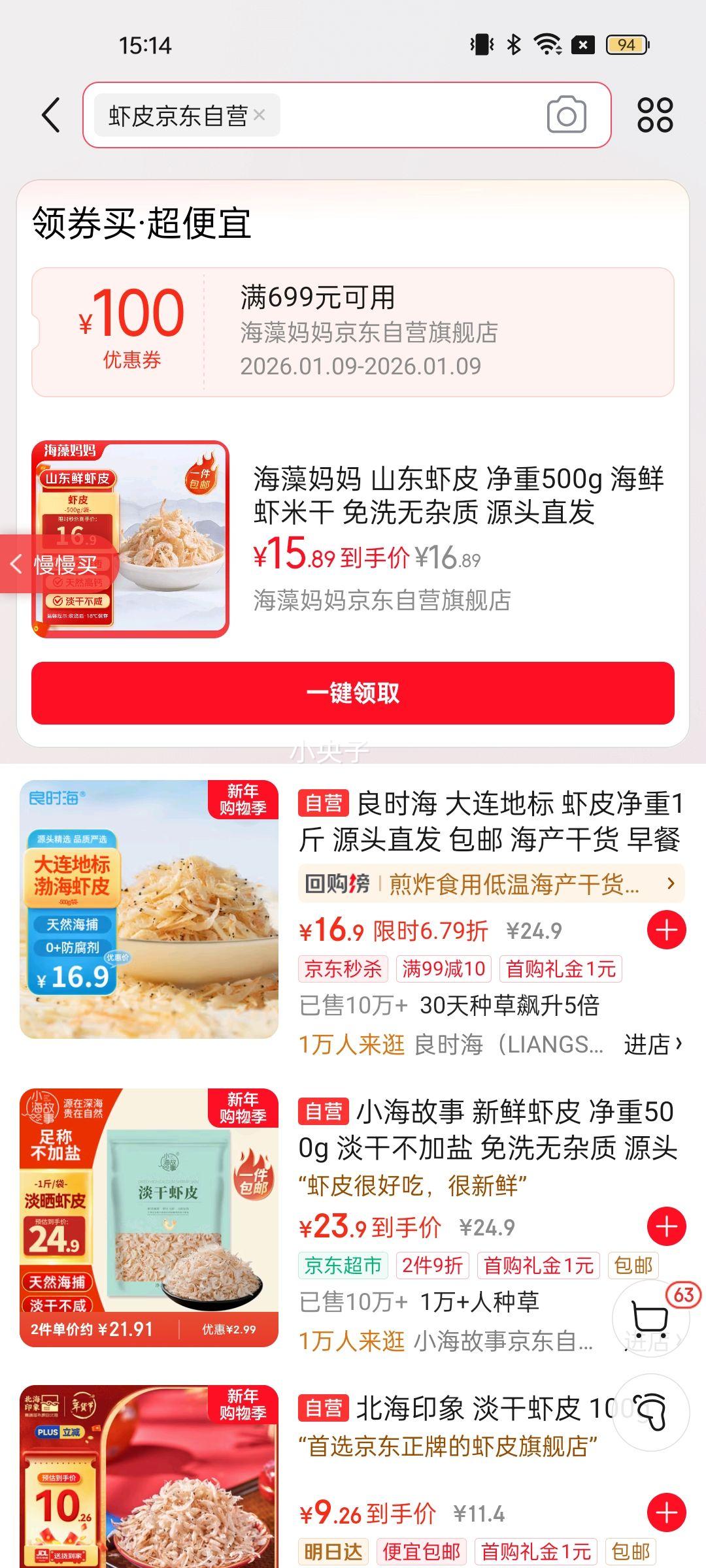Open the grid menu at top right
706x1568 pixels.
pyautogui.click(x=657, y=115)
